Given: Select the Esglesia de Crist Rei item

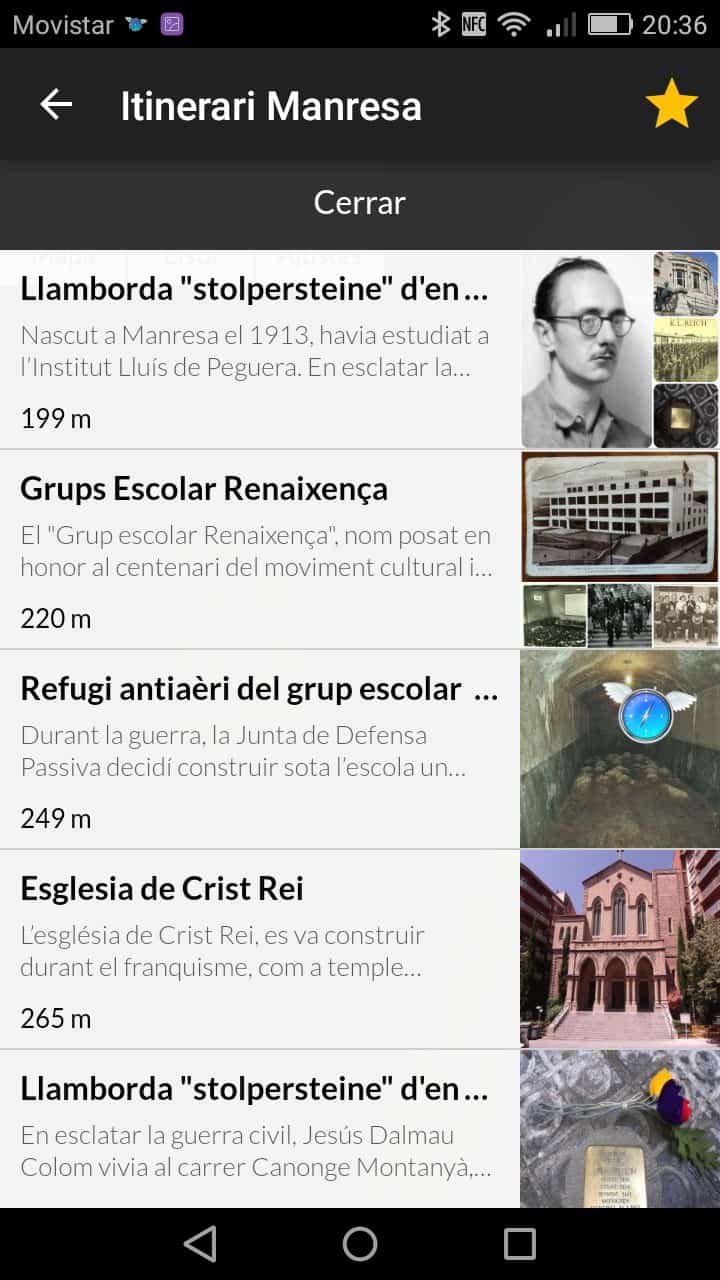Looking at the screenshot, I should click(x=260, y=949).
